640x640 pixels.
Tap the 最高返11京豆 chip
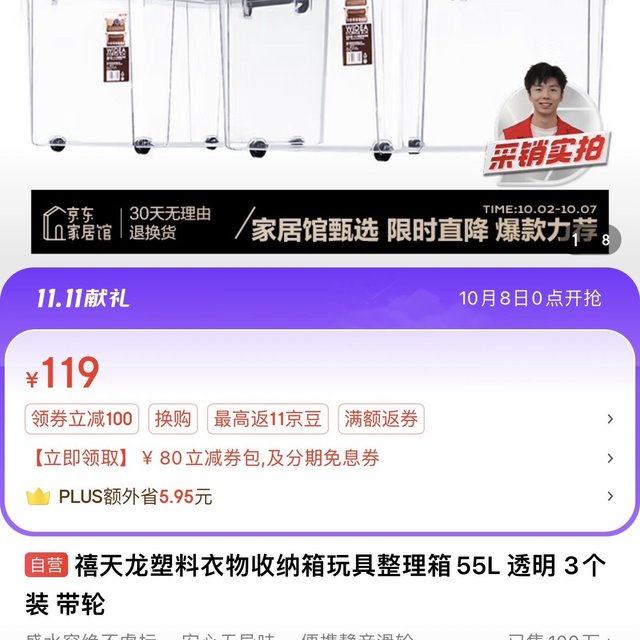click(x=267, y=419)
